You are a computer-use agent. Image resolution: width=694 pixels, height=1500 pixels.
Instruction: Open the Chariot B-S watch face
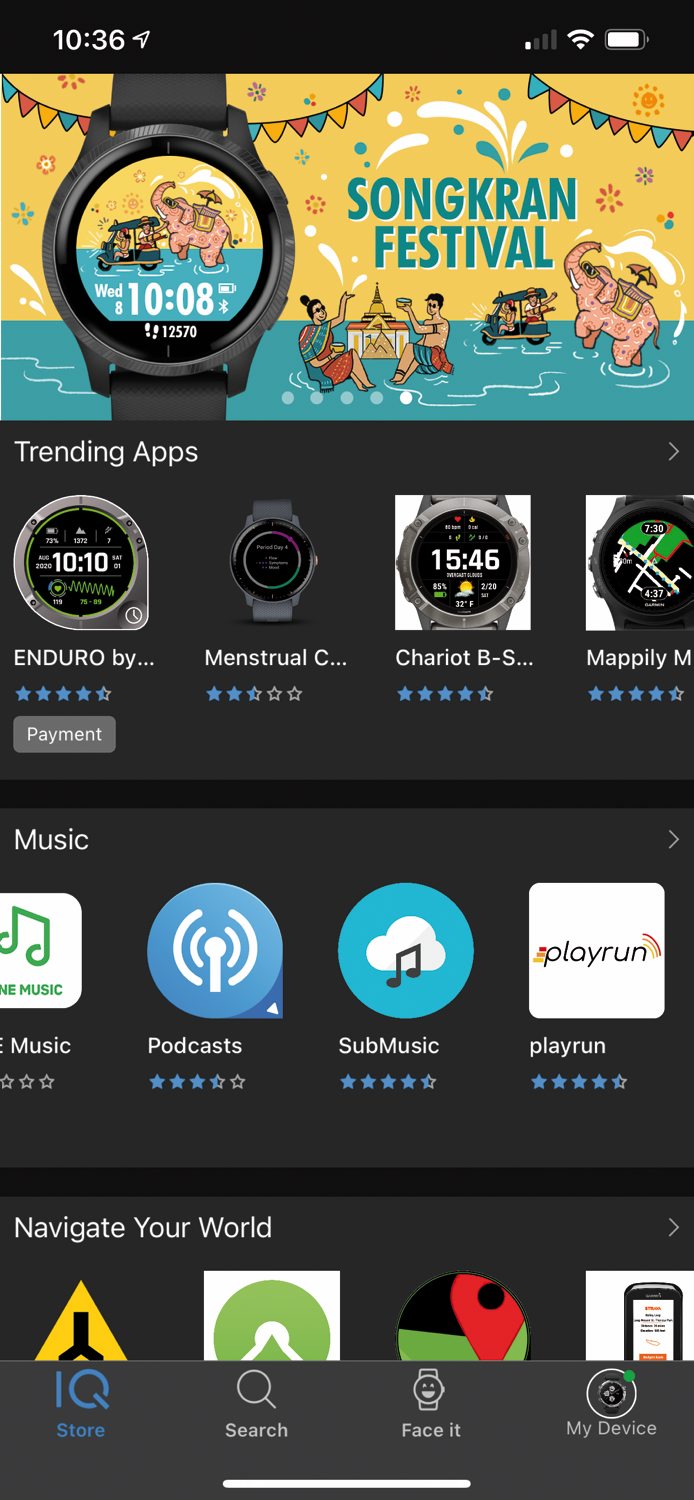coord(463,562)
